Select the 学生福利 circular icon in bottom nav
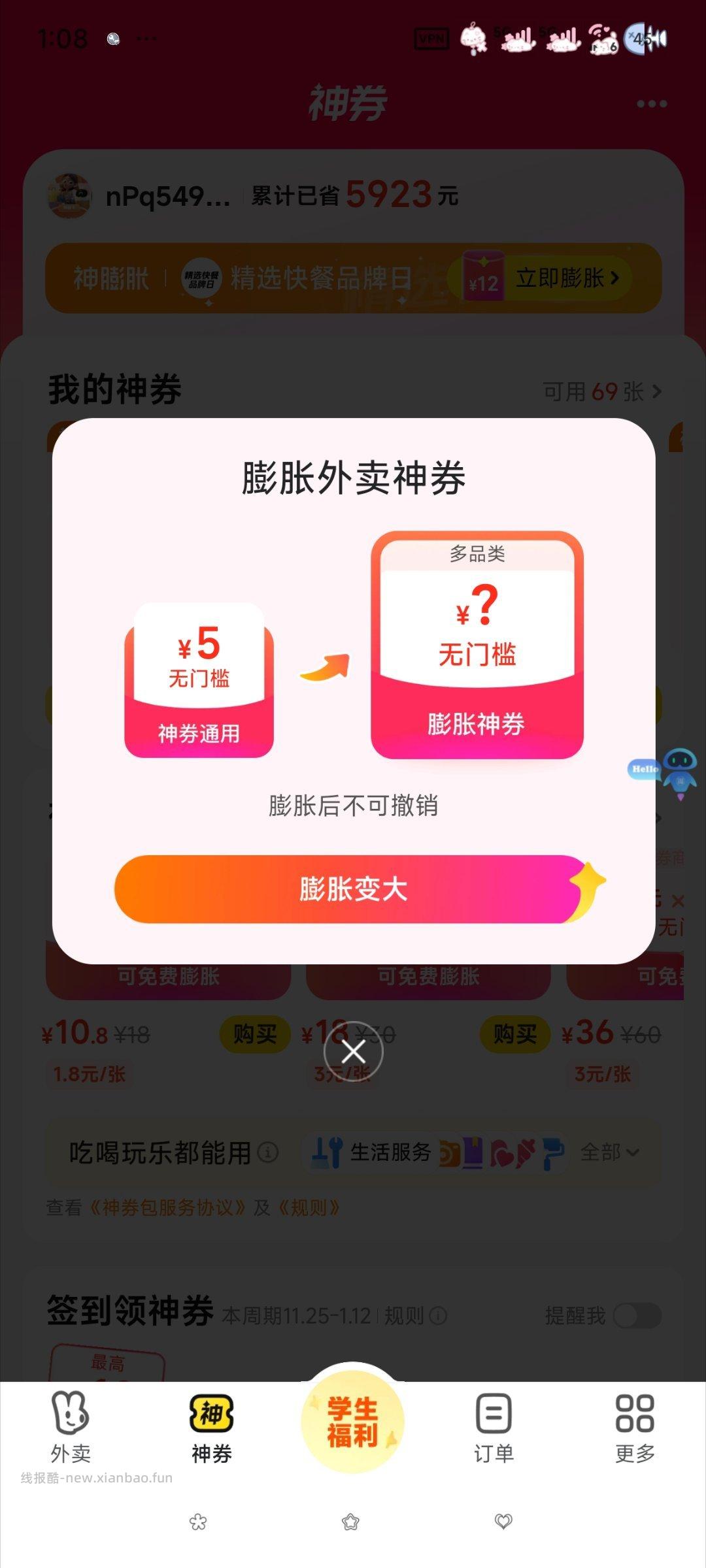 coord(352,1420)
